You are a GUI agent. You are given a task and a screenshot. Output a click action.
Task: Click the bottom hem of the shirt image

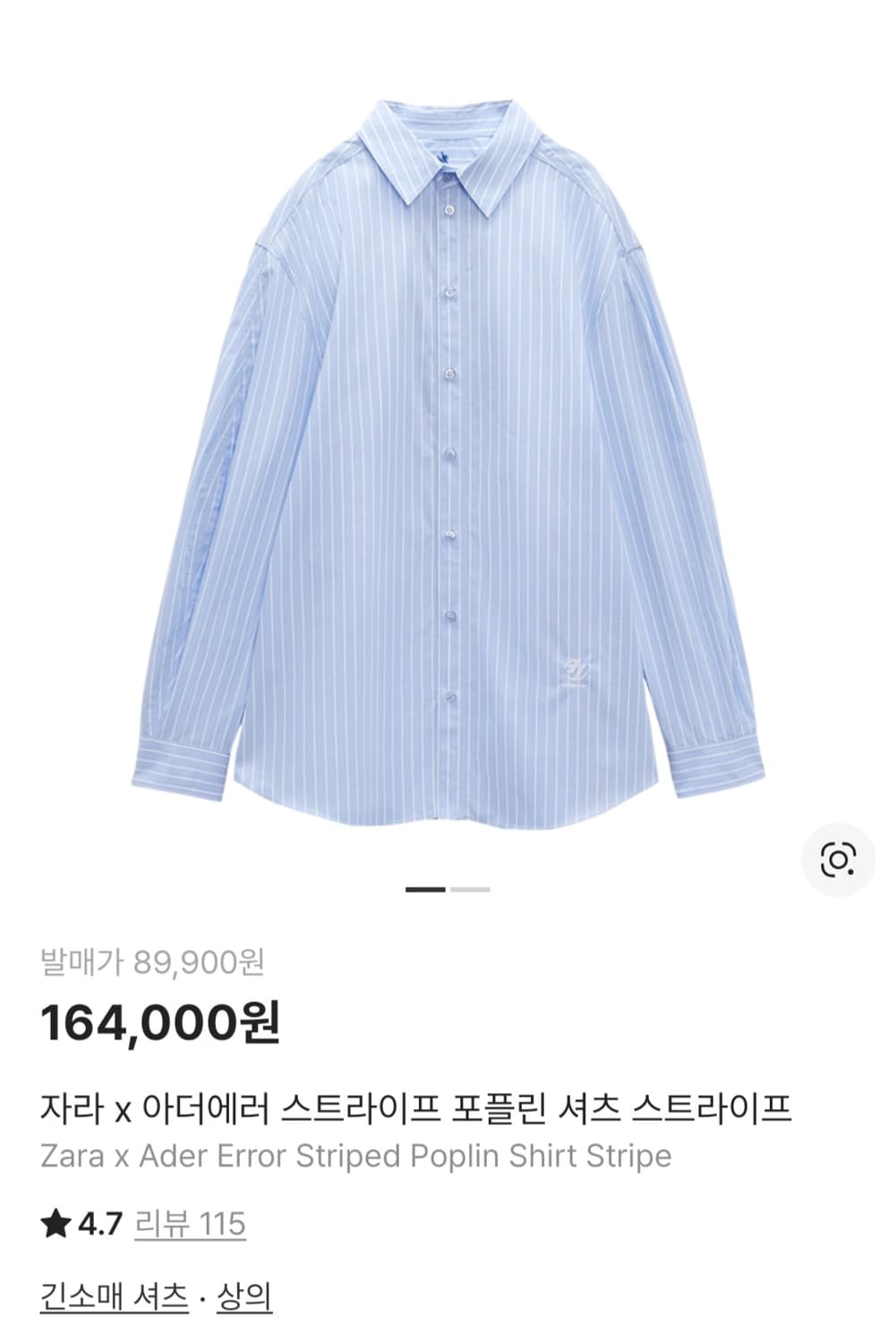click(x=448, y=810)
